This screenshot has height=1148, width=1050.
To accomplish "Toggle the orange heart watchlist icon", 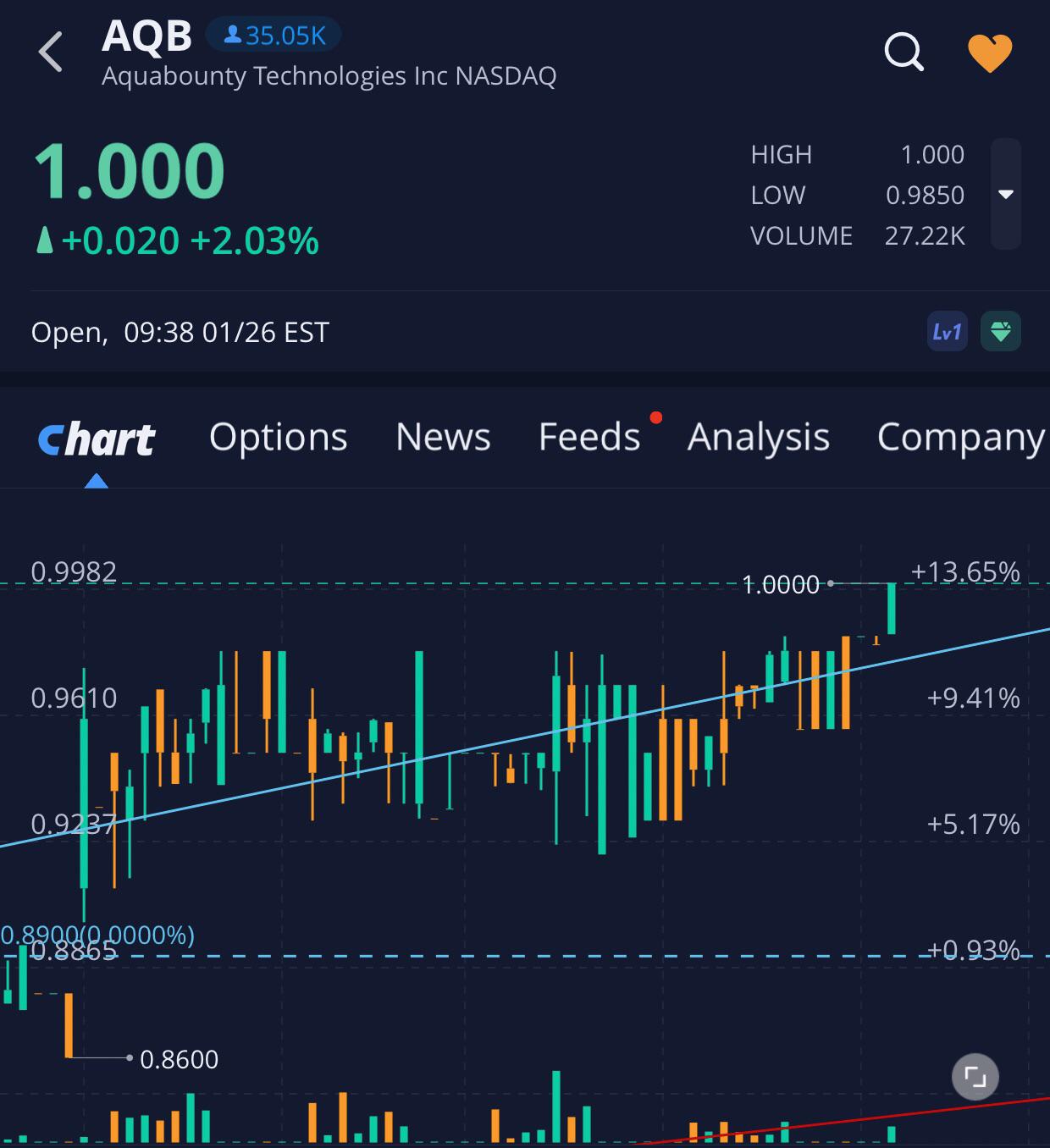I will 989,52.
